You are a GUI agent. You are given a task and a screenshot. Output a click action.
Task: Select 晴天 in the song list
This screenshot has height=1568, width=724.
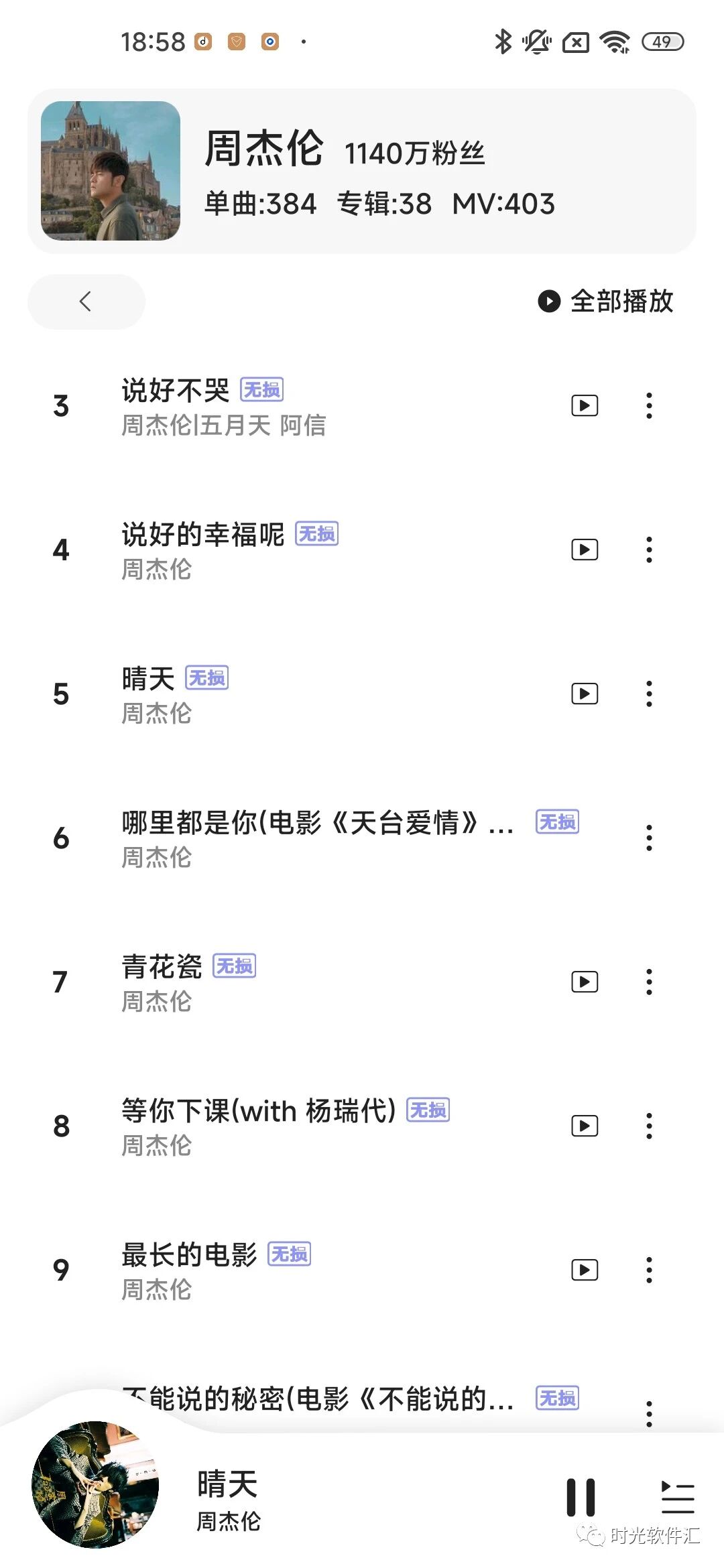(x=148, y=679)
